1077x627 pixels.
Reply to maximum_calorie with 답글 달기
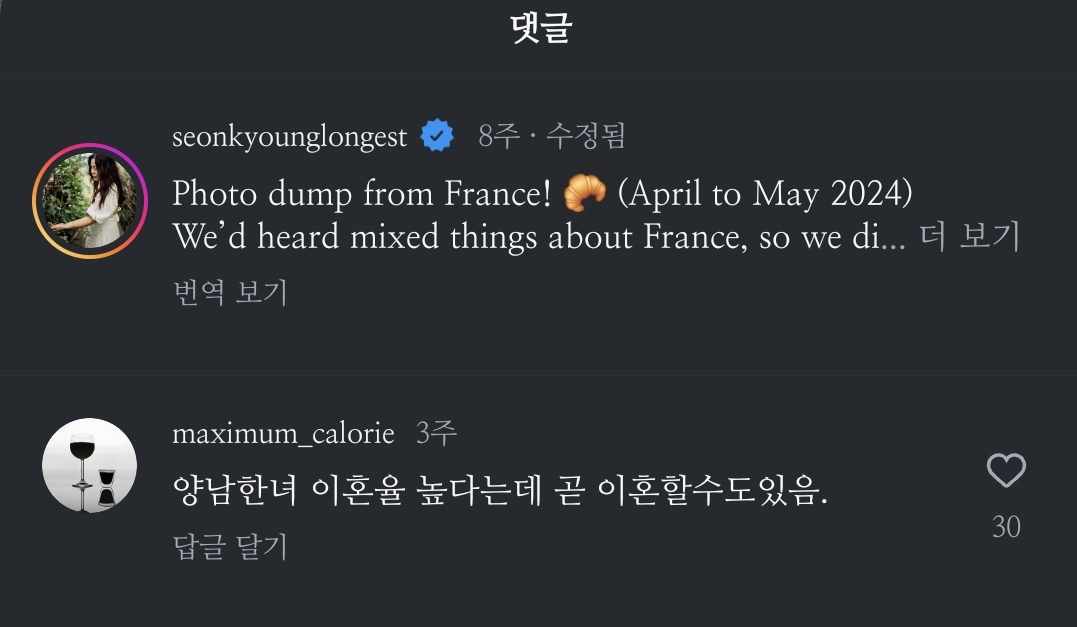click(230, 547)
